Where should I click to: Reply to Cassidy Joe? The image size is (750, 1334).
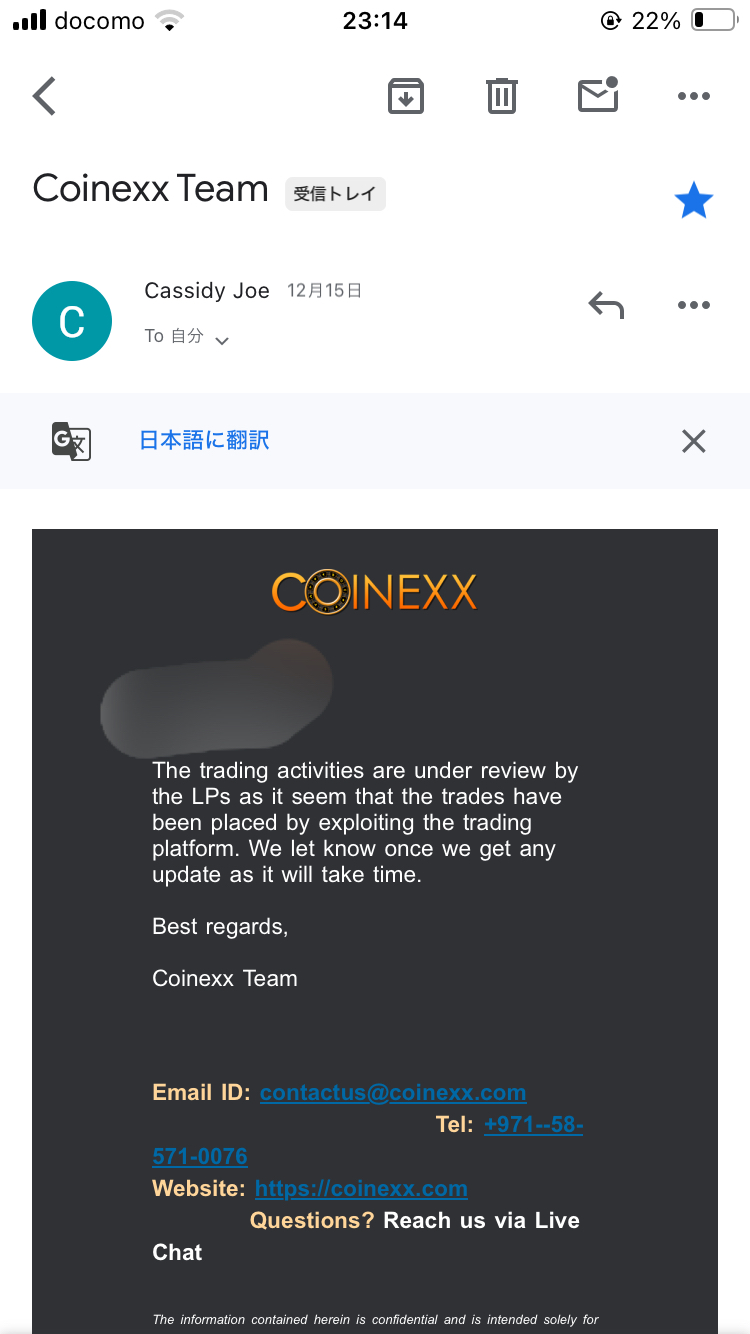click(605, 305)
